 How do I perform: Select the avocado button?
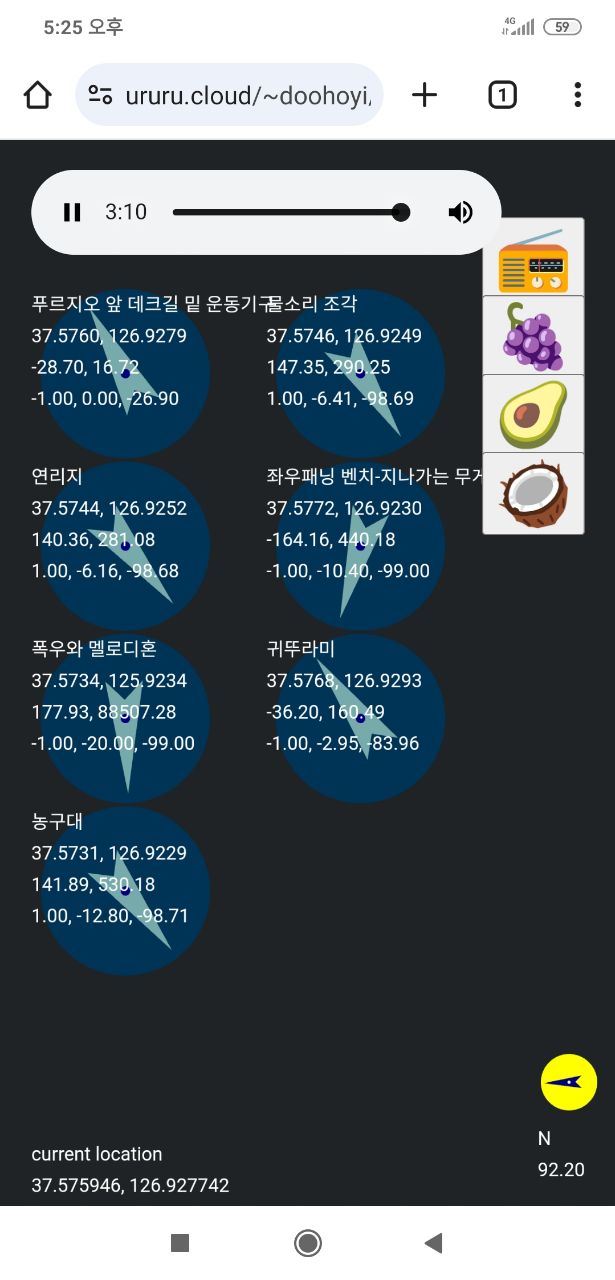pyautogui.click(x=533, y=414)
